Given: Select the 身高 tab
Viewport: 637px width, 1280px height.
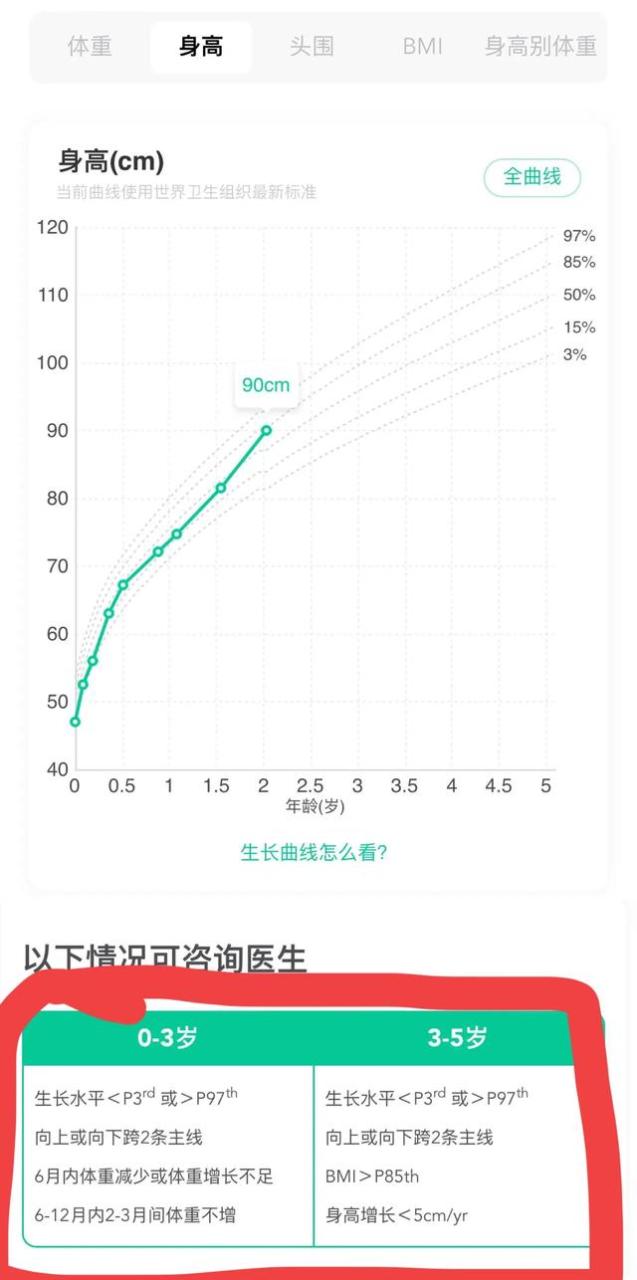Looking at the screenshot, I should tap(201, 46).
